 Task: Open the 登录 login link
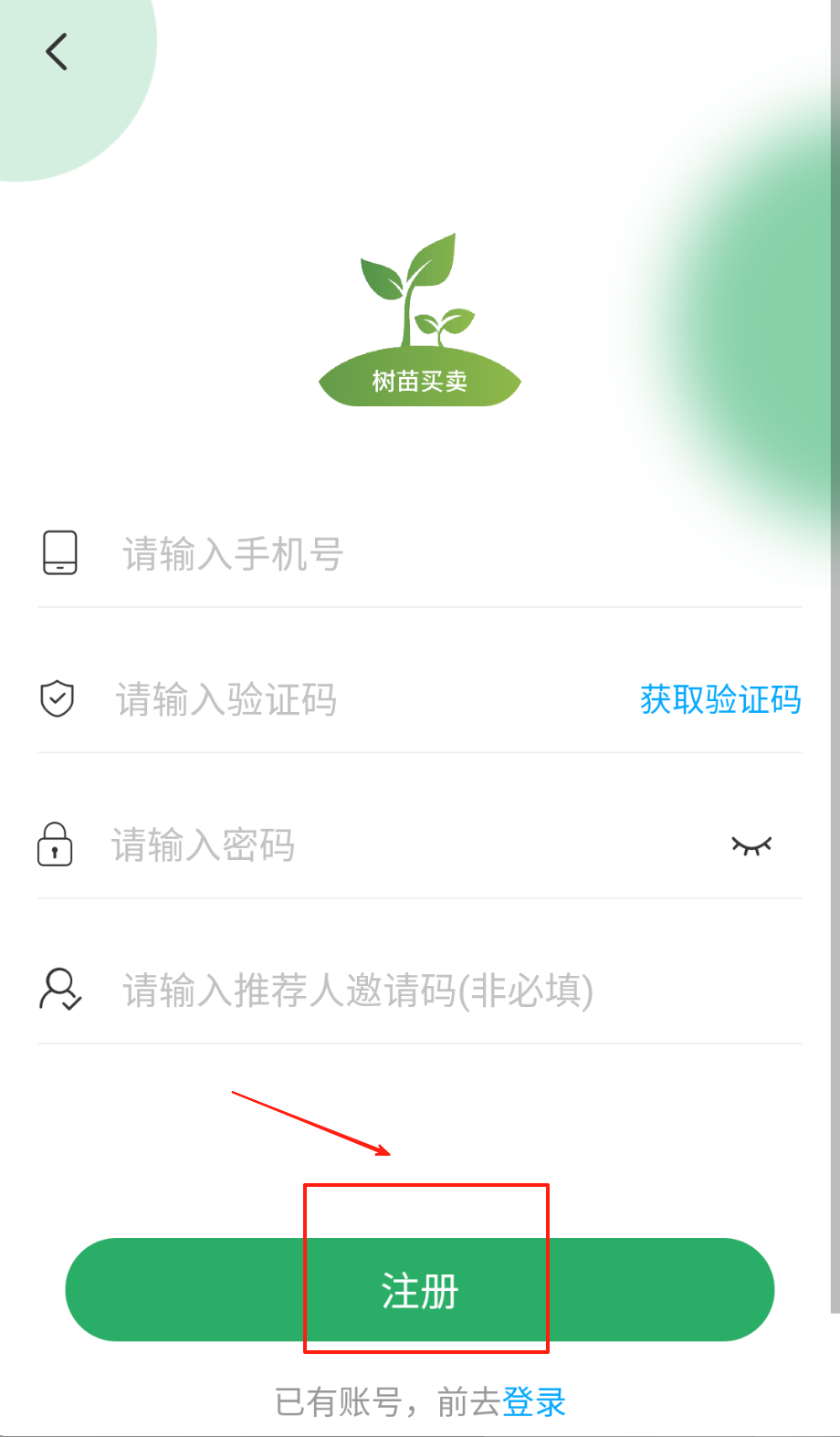tap(534, 1401)
